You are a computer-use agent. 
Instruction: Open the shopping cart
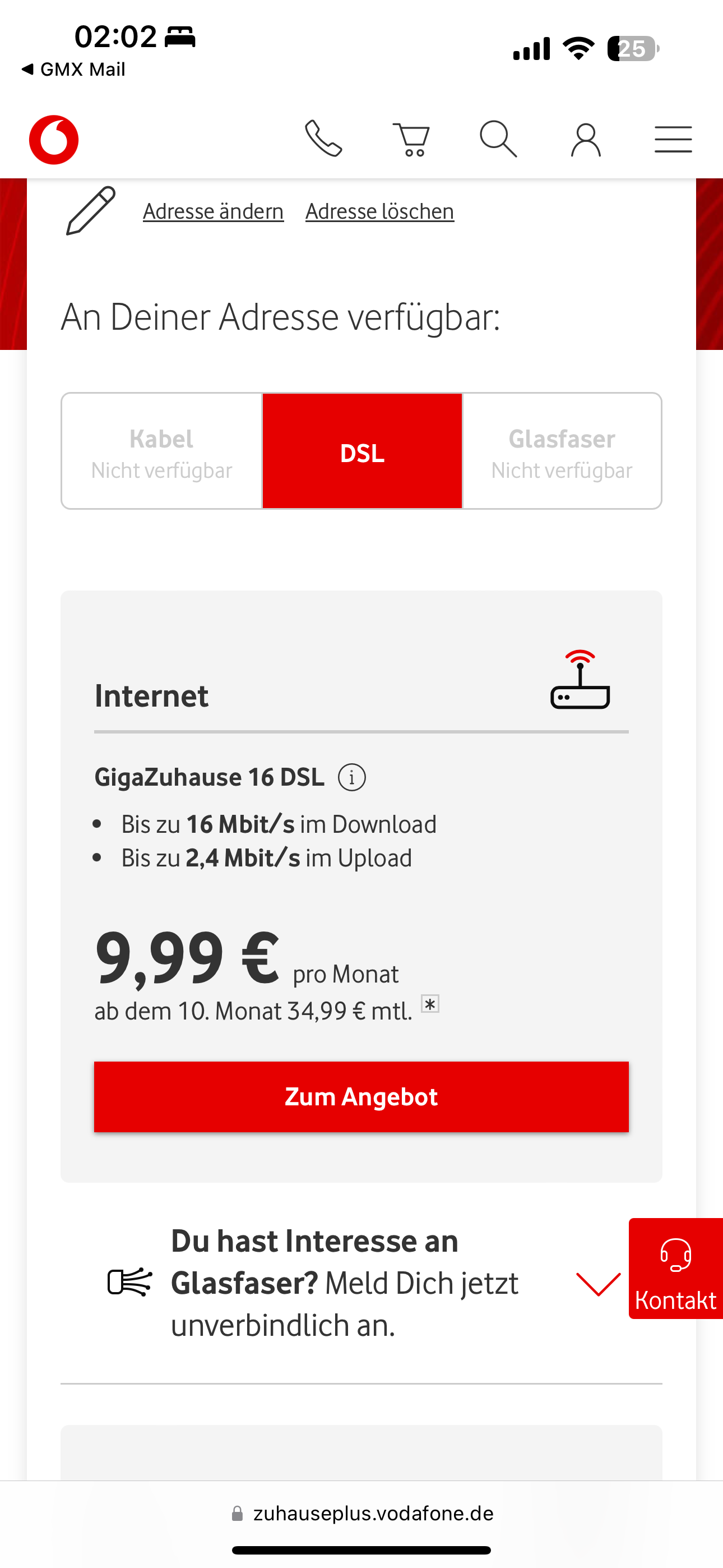click(x=412, y=140)
